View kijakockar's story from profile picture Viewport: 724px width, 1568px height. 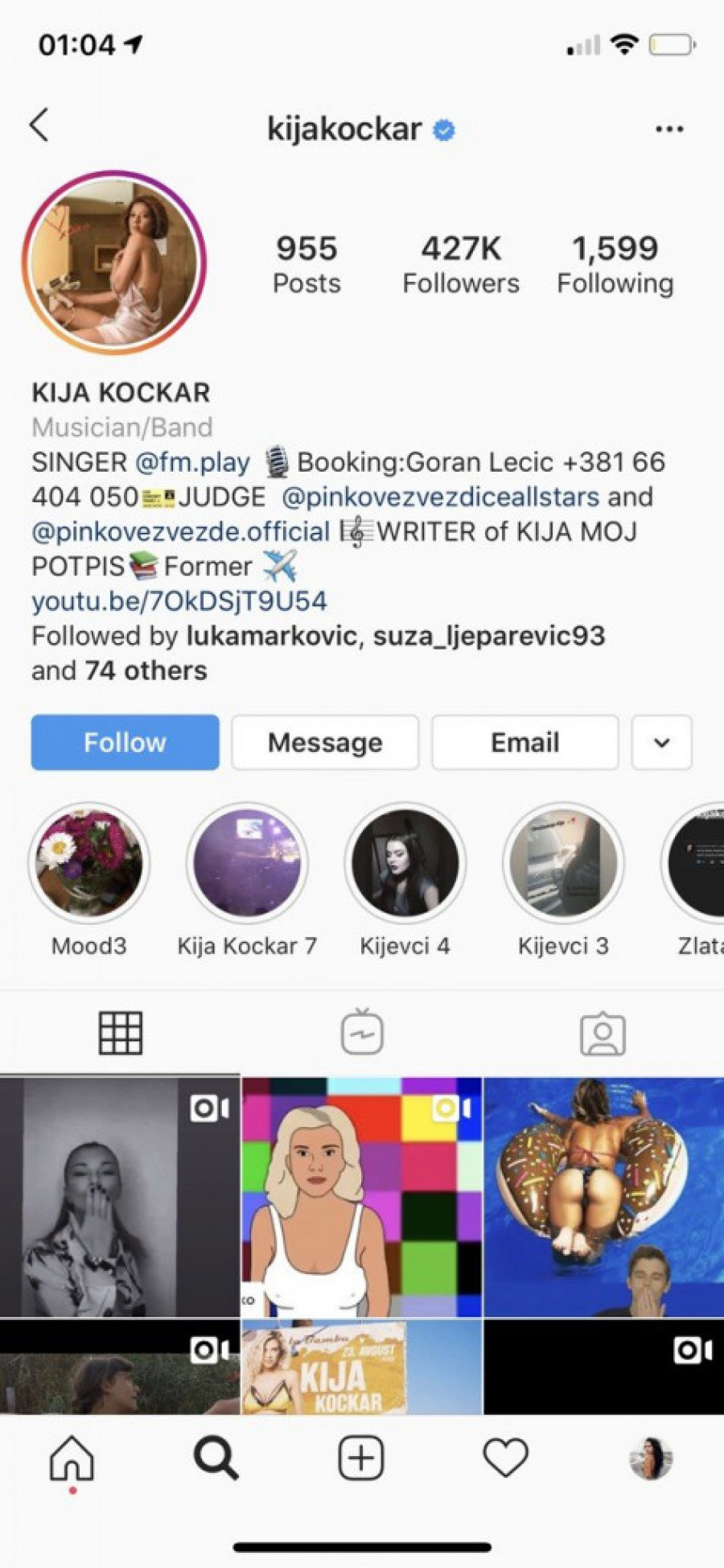pos(114,262)
